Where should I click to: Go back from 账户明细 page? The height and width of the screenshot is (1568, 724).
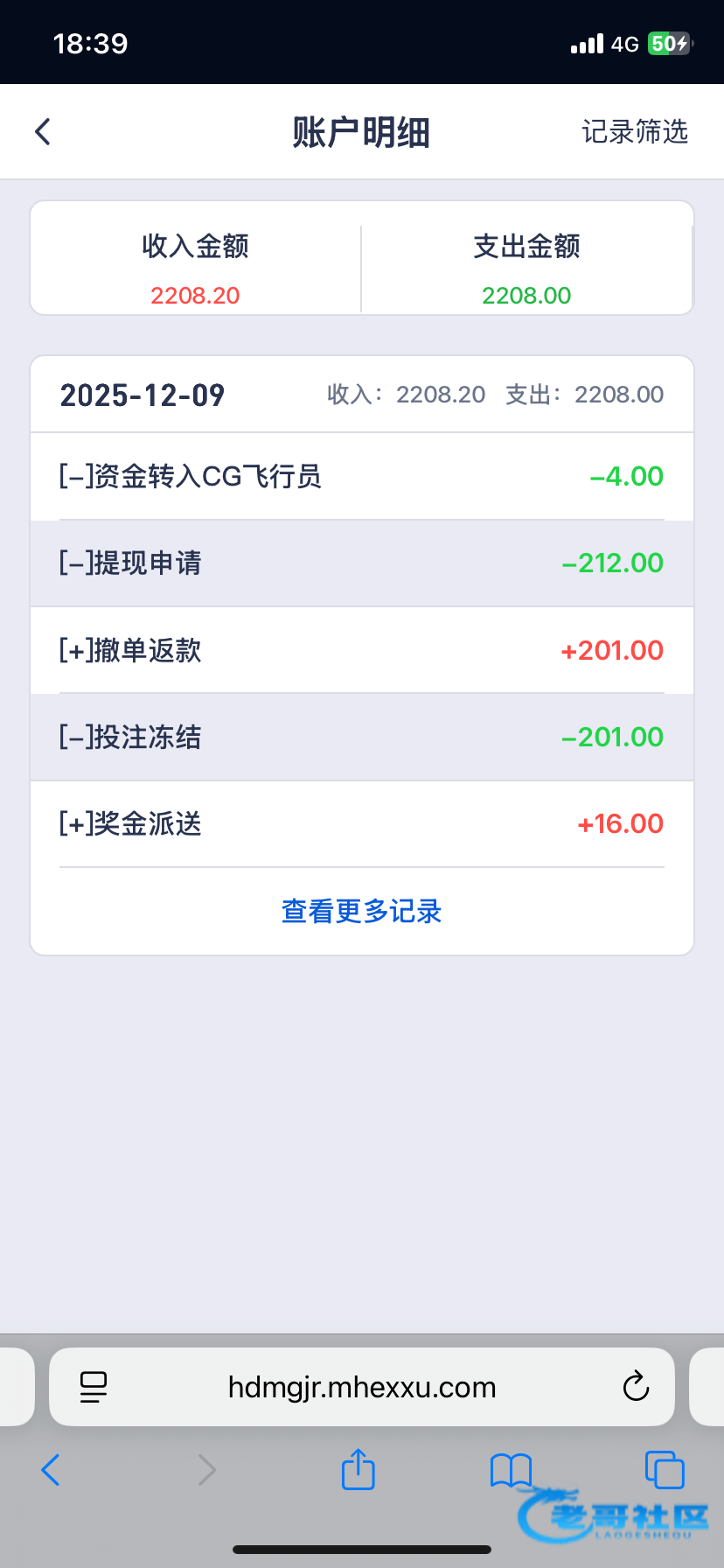click(x=42, y=132)
